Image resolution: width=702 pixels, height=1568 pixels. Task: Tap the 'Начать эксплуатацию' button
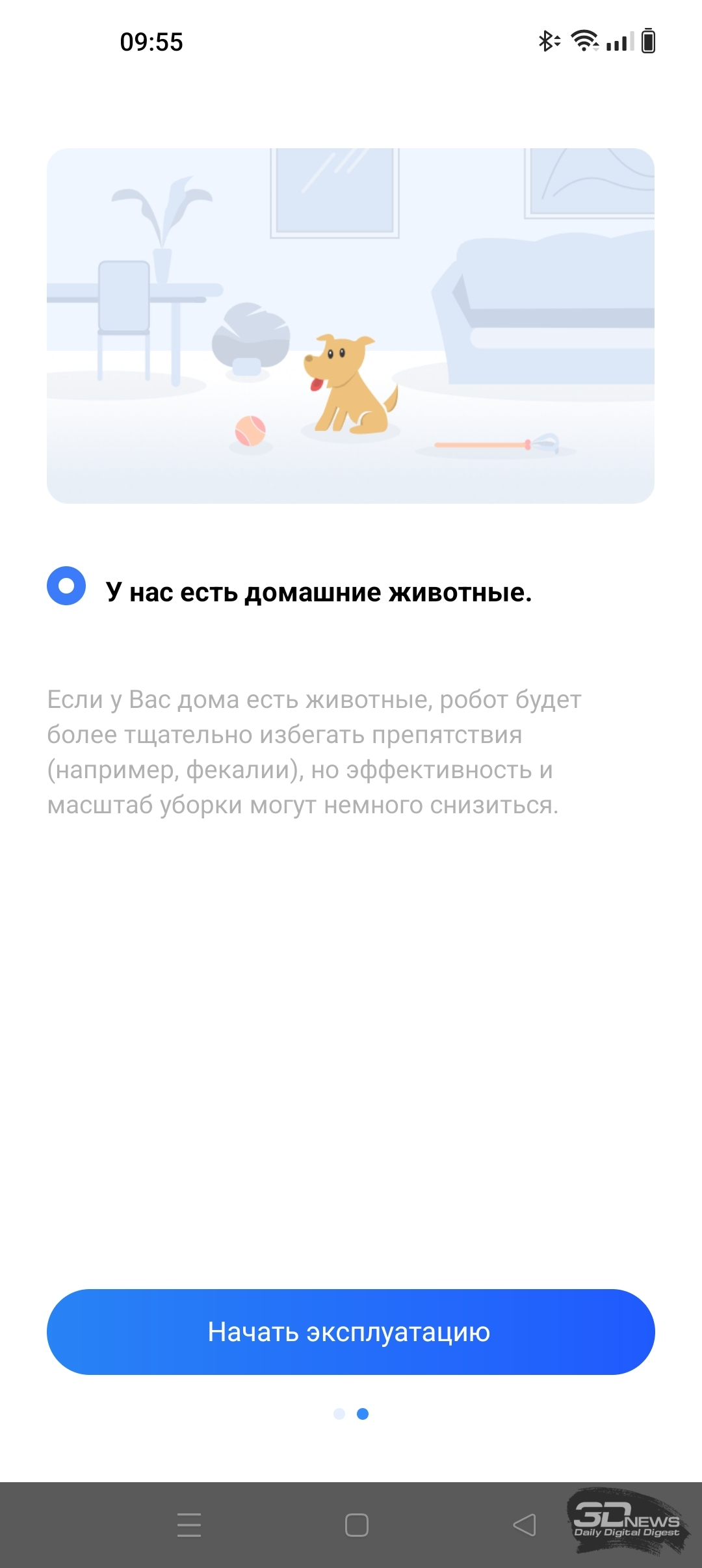click(x=351, y=1332)
